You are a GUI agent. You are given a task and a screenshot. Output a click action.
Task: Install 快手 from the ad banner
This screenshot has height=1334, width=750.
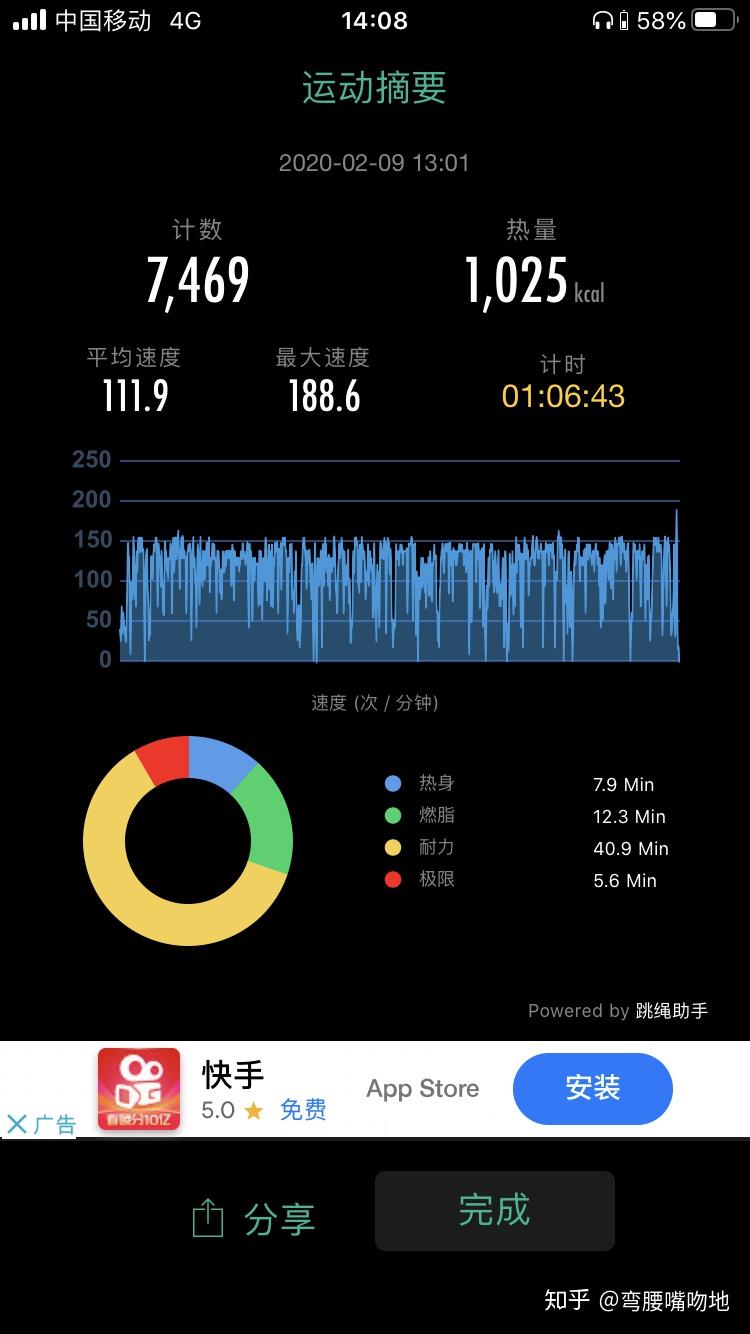point(592,1088)
